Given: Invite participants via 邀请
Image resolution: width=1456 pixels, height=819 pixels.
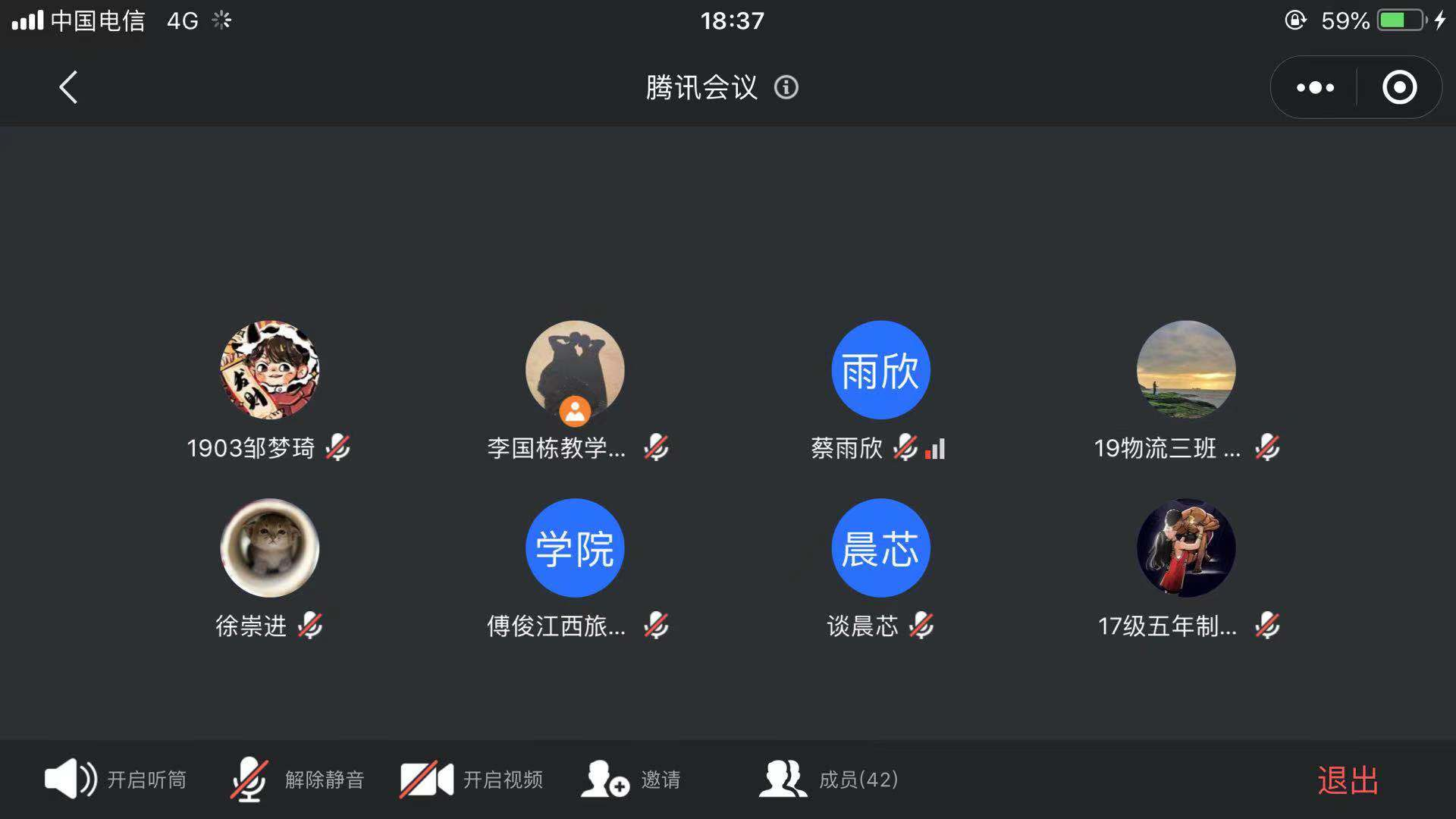Looking at the screenshot, I should pos(631,779).
